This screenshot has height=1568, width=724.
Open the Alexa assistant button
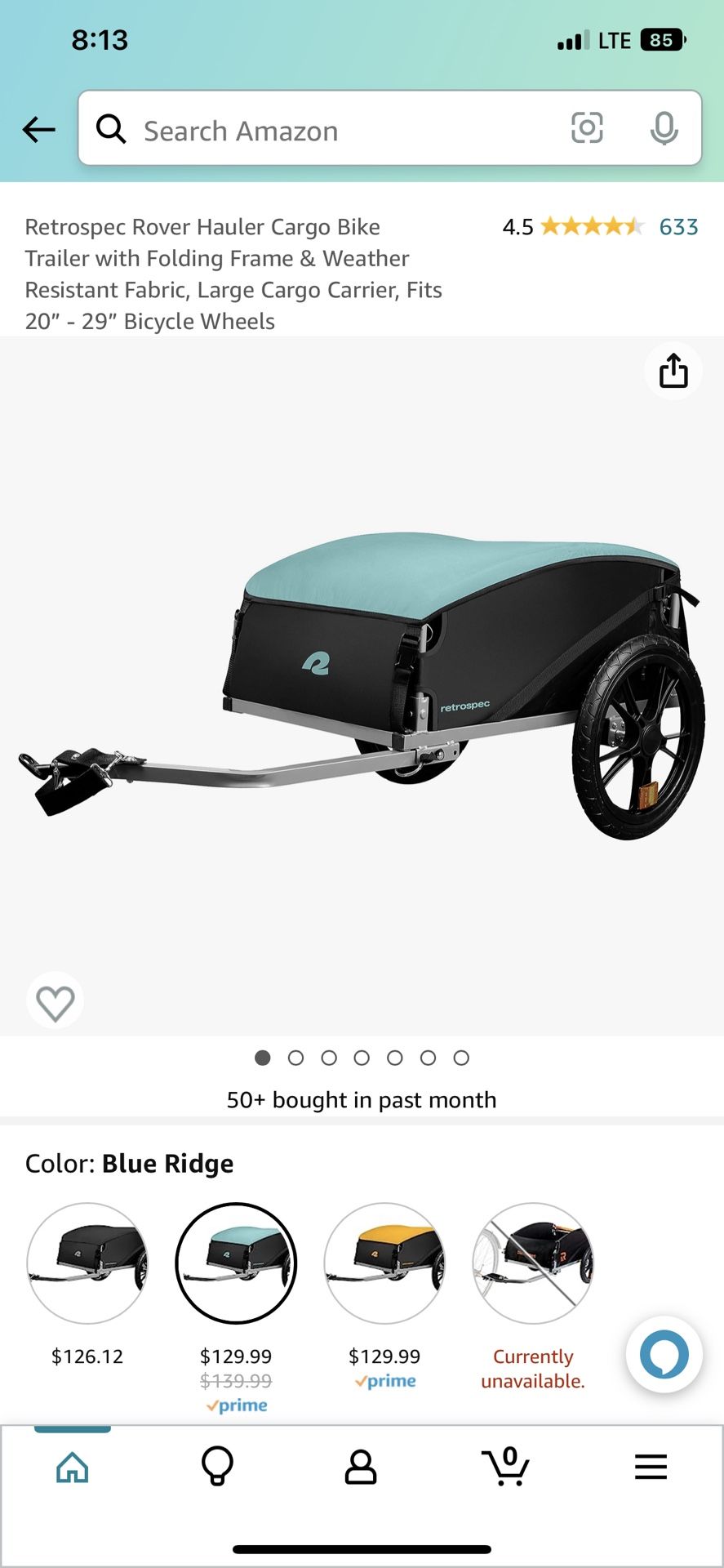tap(664, 1354)
